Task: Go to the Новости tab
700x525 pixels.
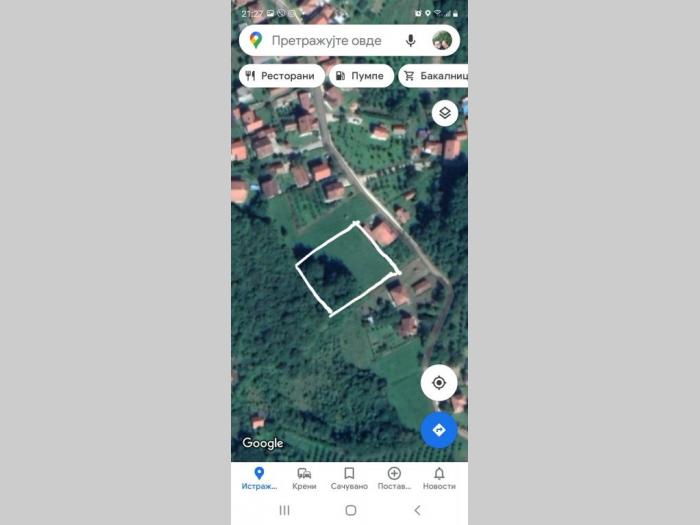Action: [439, 478]
